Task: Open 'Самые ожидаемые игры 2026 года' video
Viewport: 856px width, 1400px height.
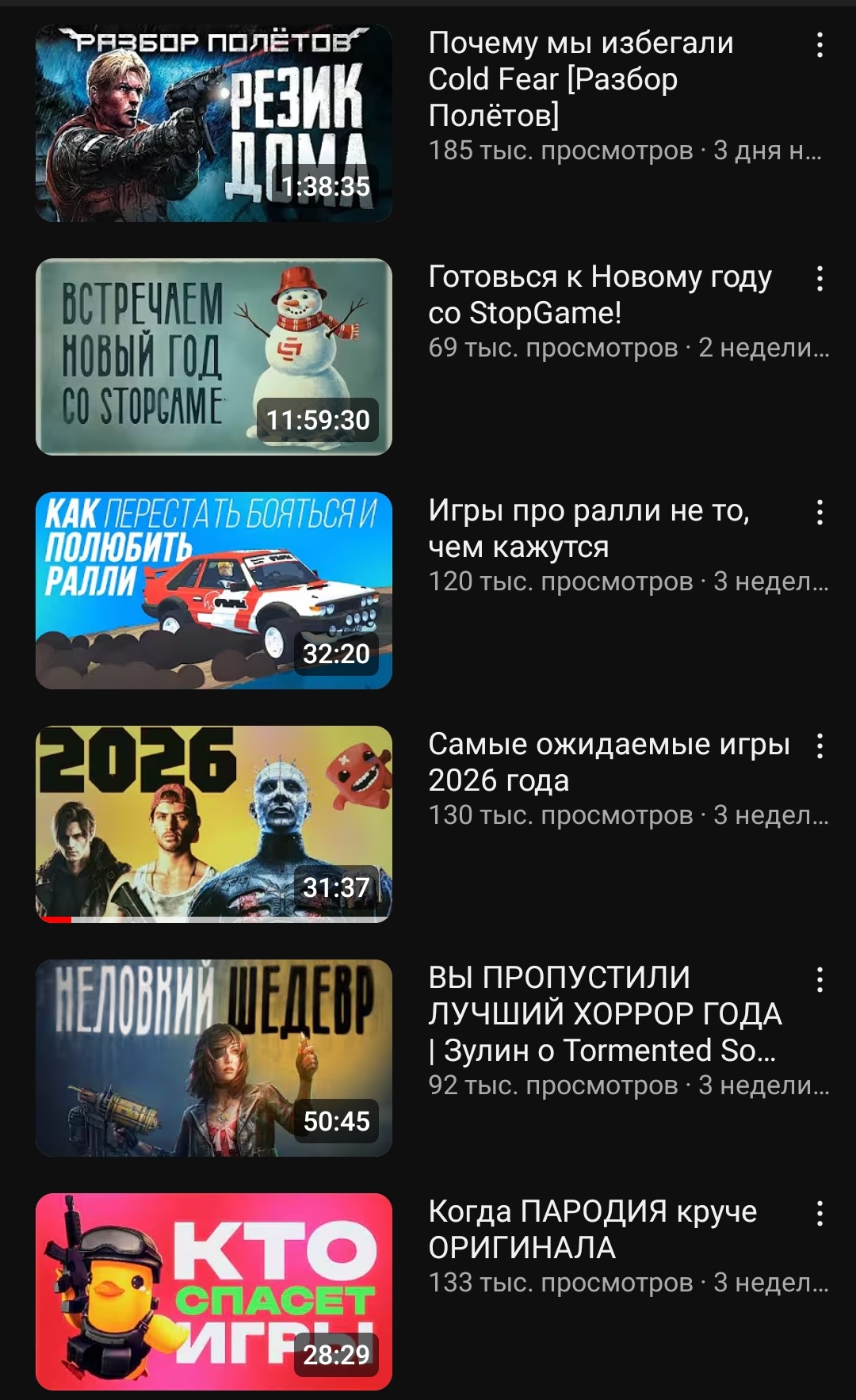Action: click(214, 824)
